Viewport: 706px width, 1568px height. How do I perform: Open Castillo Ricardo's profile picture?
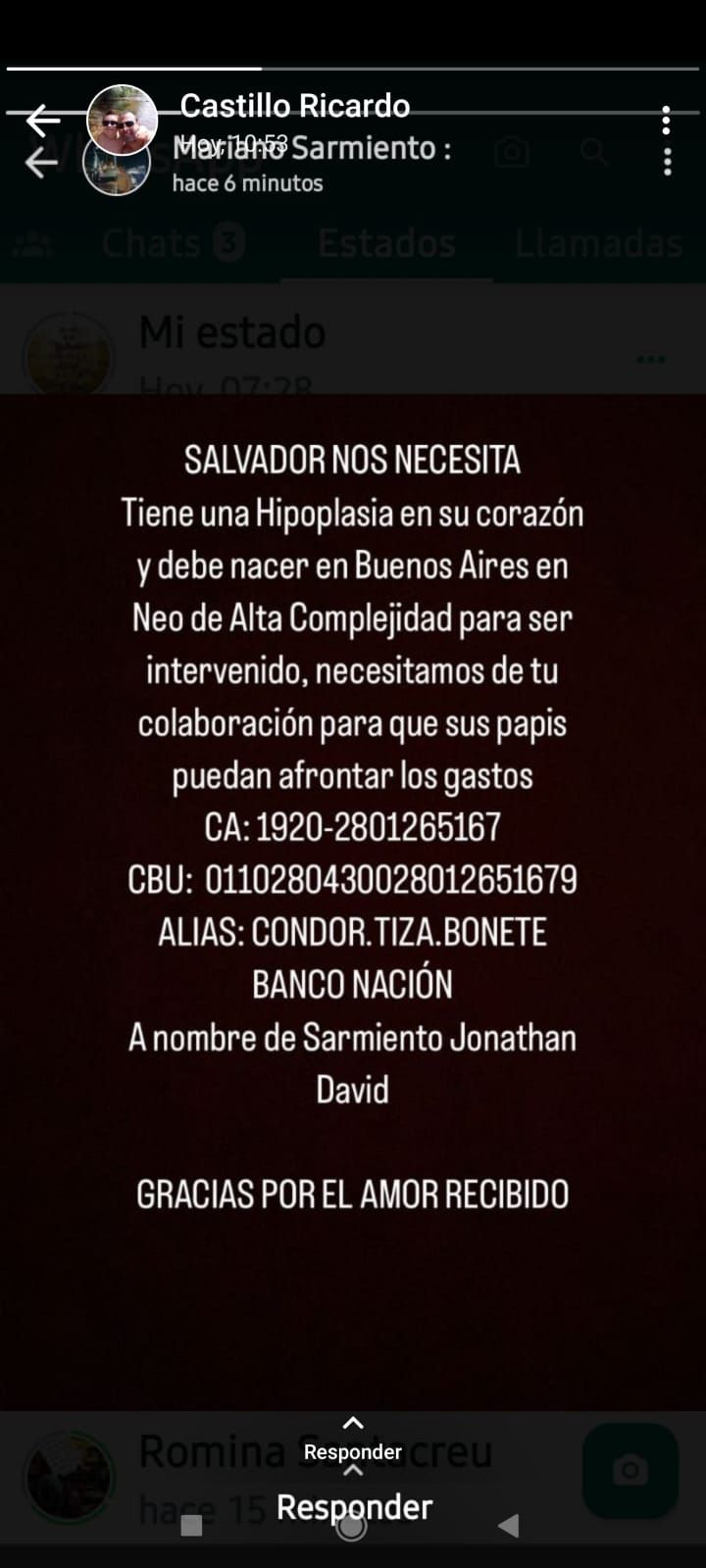click(x=123, y=120)
